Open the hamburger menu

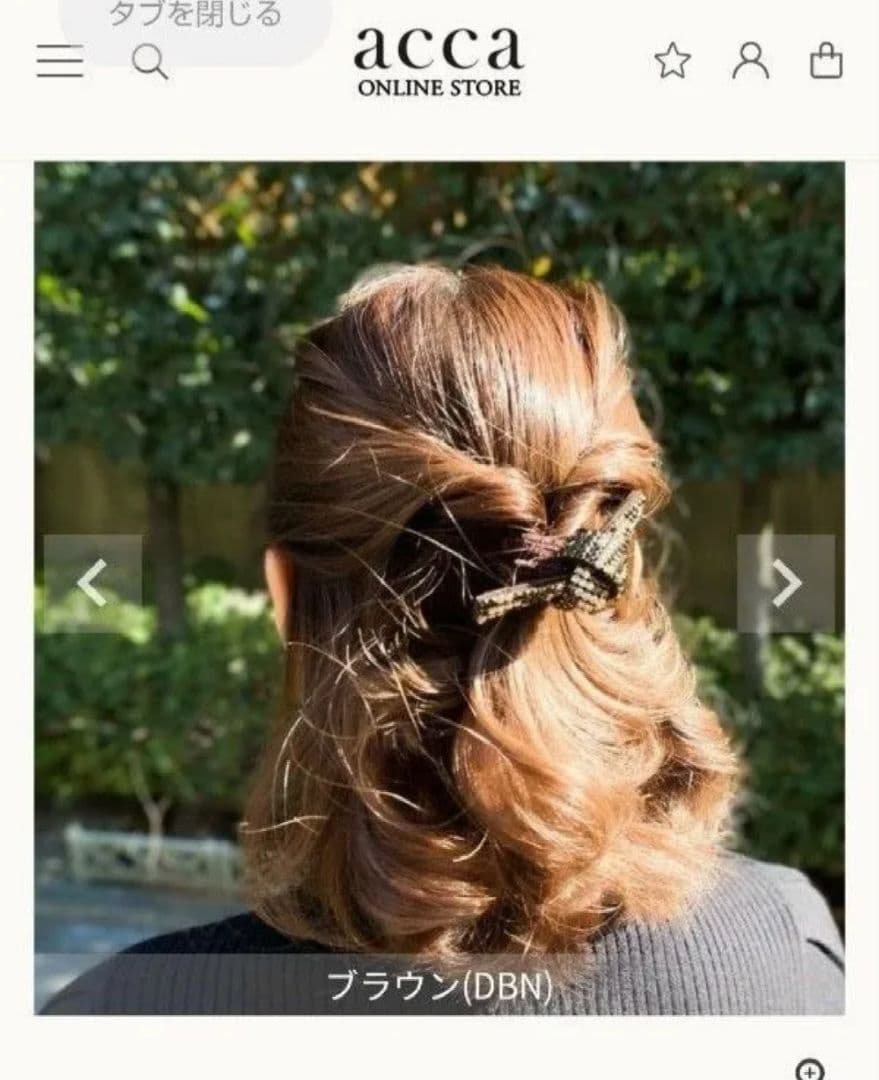[60, 61]
